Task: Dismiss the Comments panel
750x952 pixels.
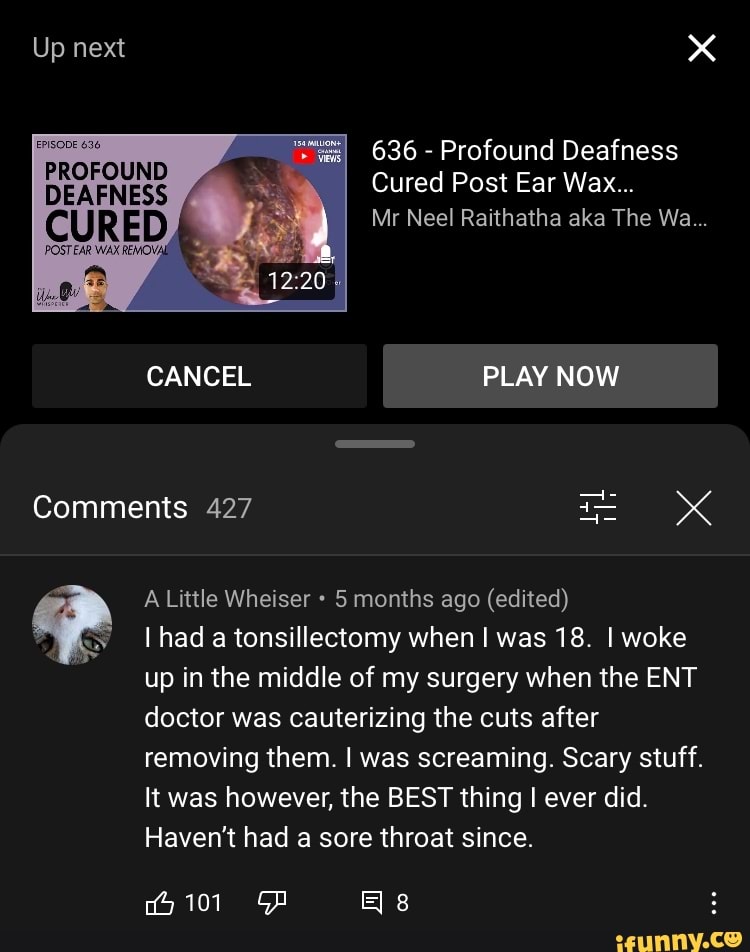Action: click(x=691, y=508)
